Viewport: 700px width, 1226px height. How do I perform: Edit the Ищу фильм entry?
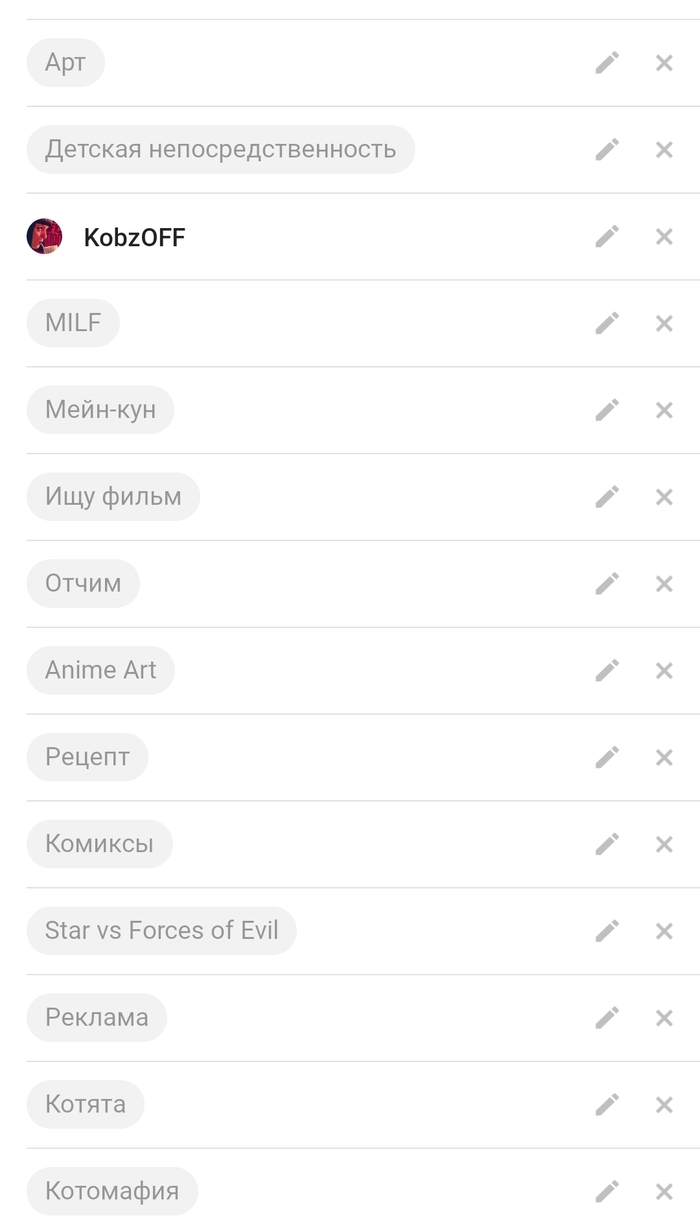607,497
